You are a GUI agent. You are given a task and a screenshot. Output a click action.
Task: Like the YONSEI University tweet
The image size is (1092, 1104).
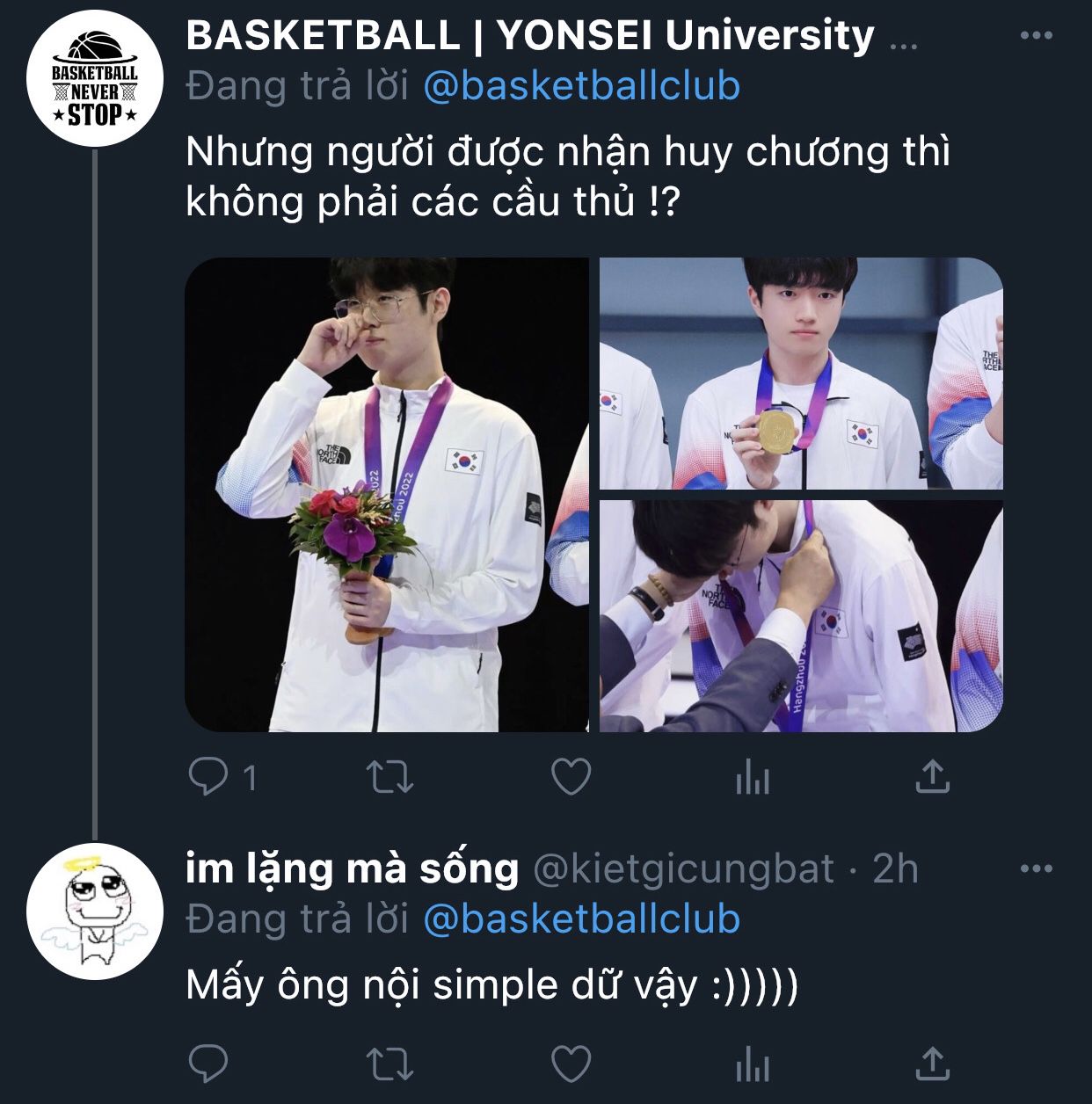[x=571, y=777]
